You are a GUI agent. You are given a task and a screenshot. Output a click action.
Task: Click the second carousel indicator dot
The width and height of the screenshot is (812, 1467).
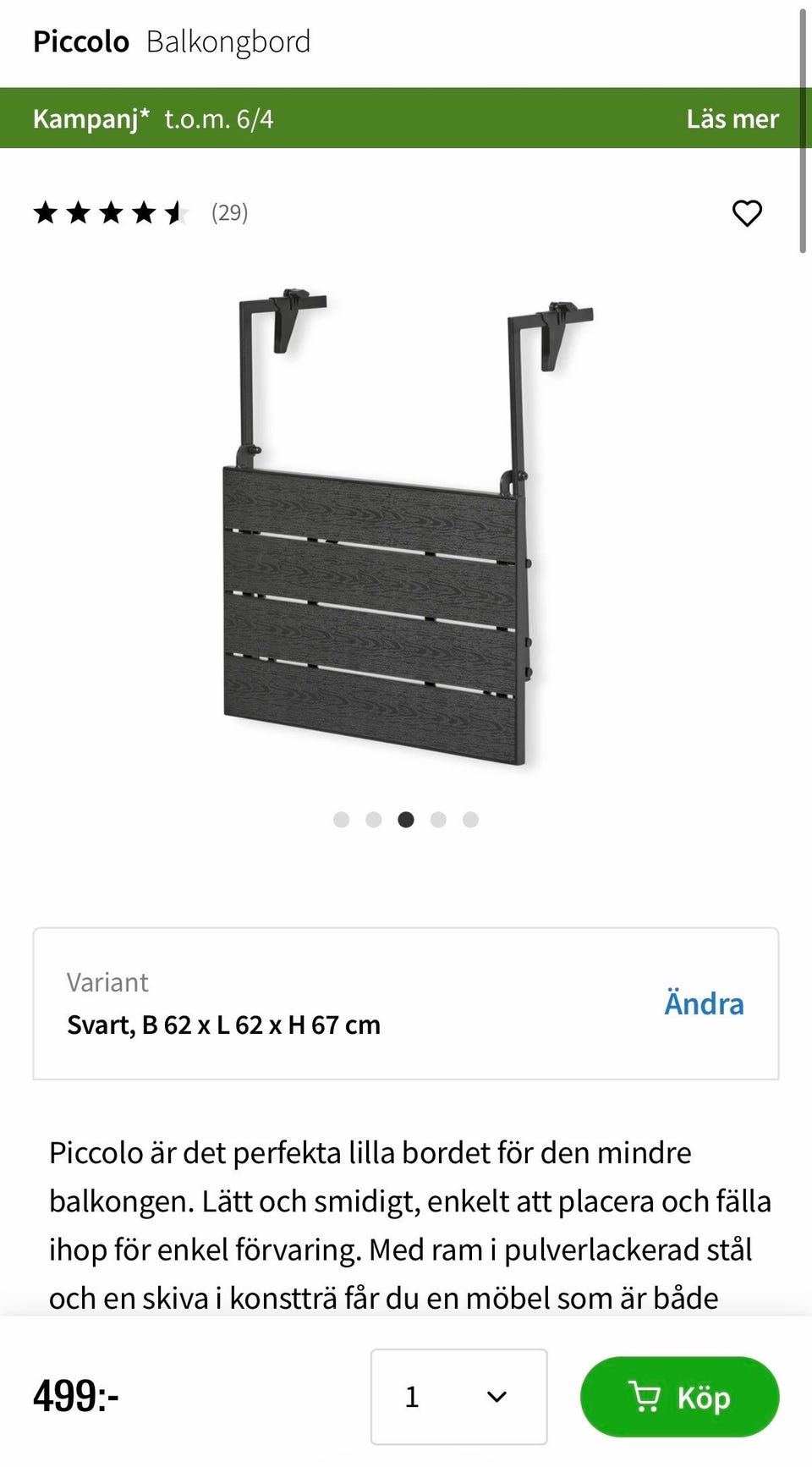click(374, 819)
